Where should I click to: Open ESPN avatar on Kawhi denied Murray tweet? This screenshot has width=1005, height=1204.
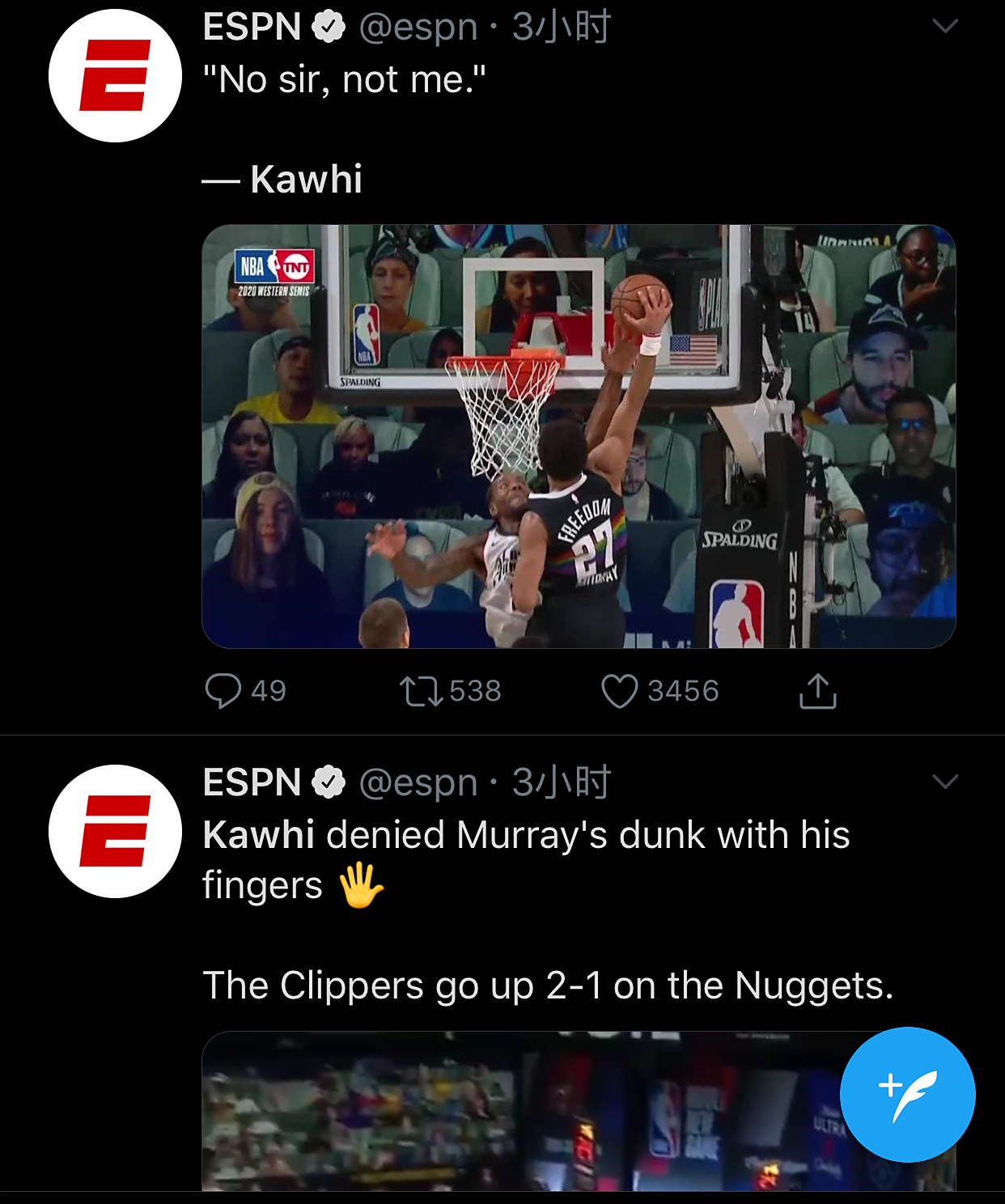115,831
